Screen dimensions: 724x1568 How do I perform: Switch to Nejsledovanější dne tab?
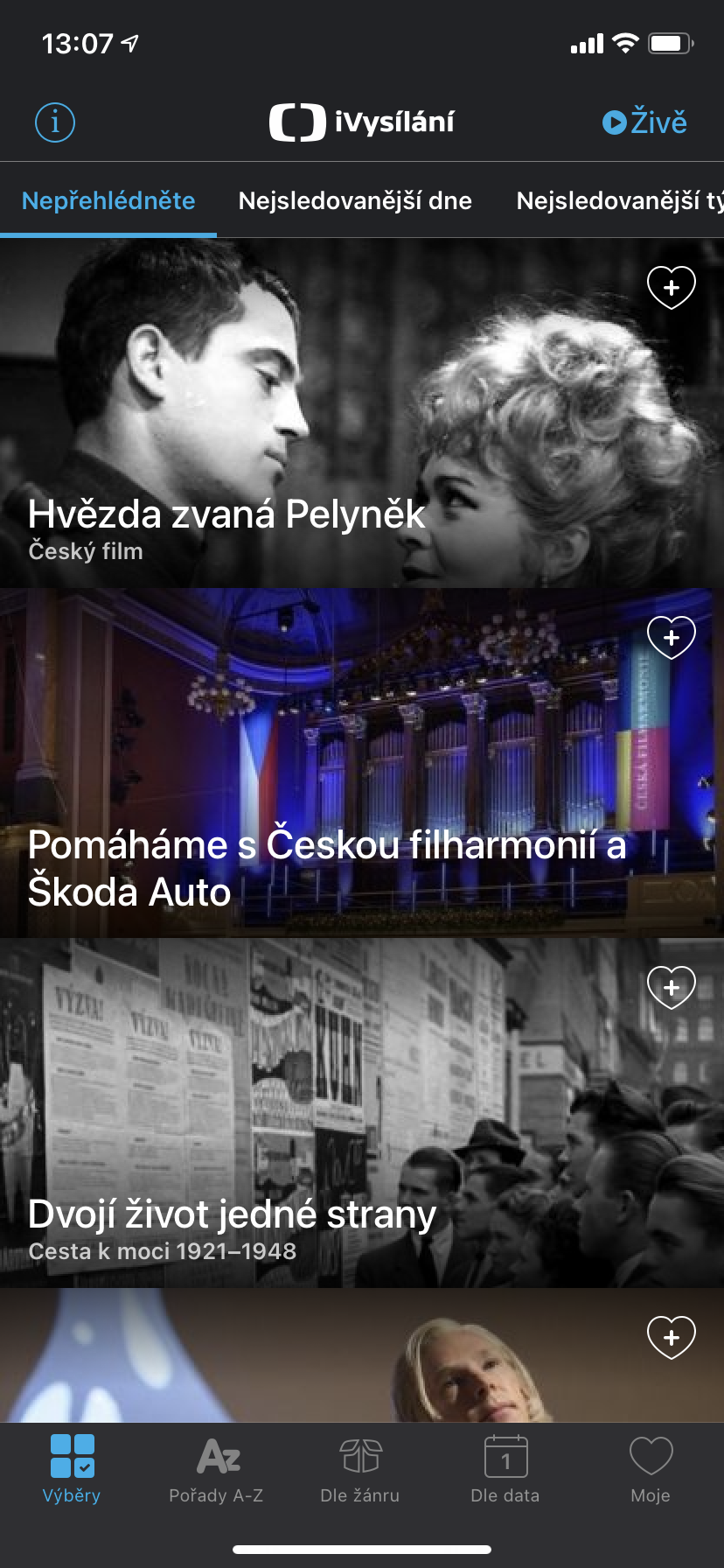(x=355, y=201)
